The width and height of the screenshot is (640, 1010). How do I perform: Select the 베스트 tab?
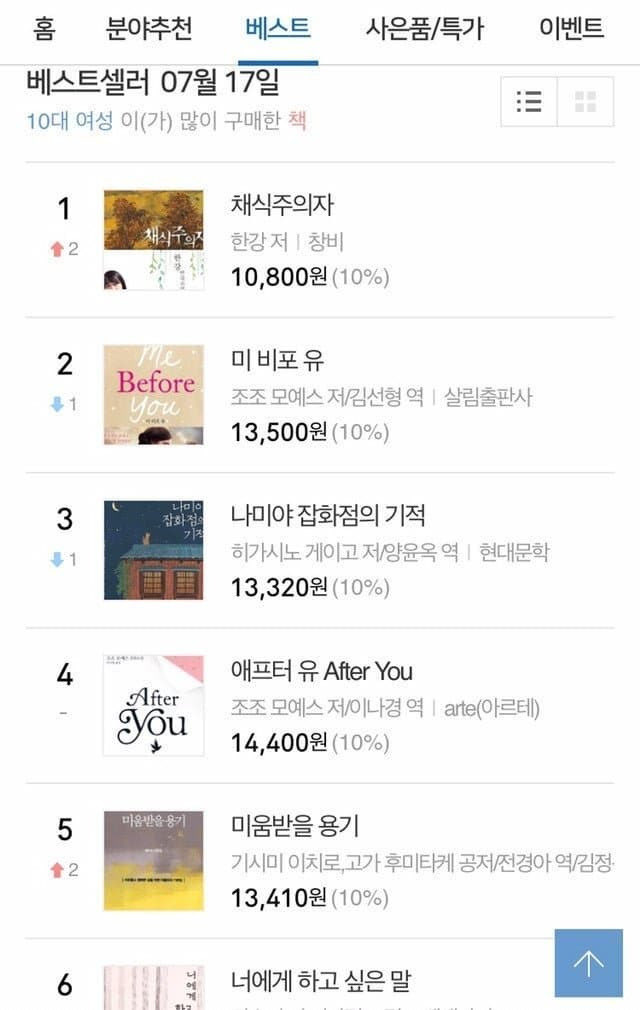point(278,28)
